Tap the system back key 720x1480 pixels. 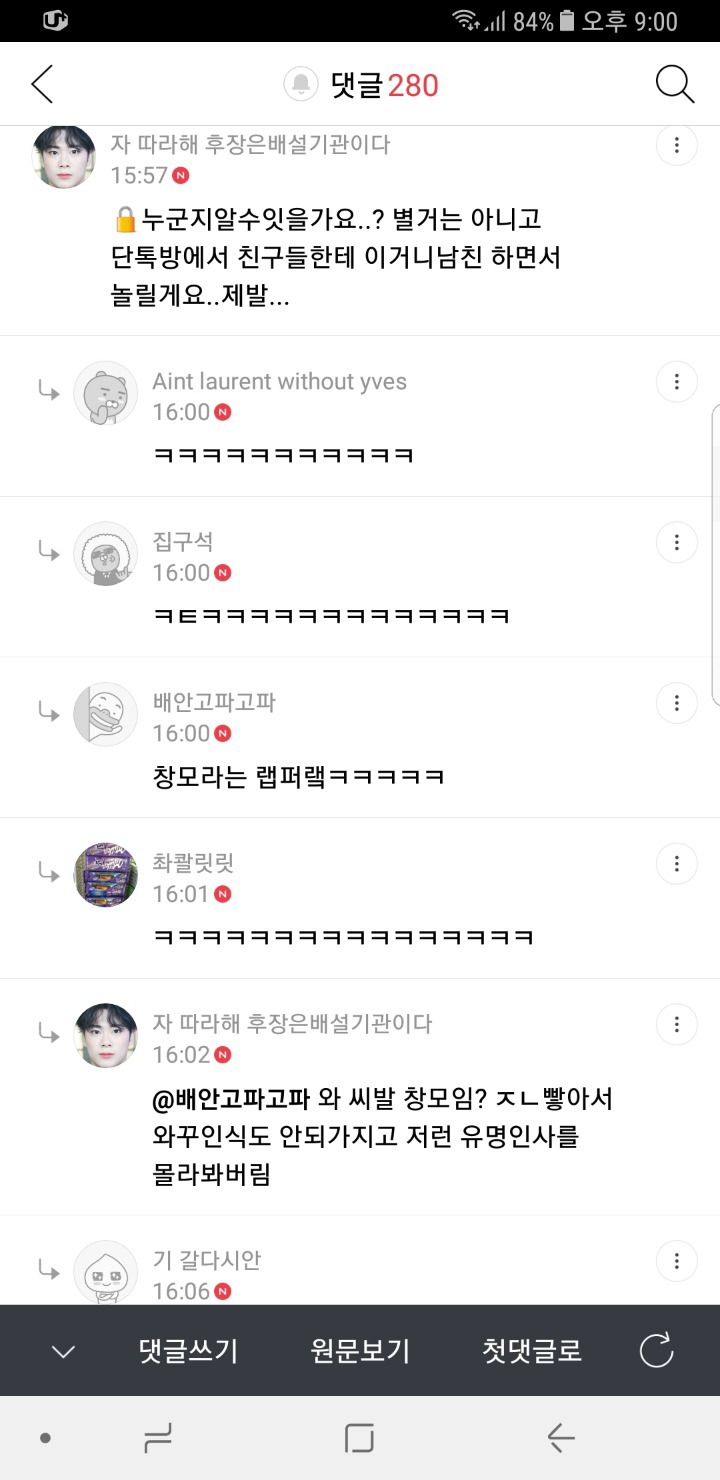pyautogui.click(x=561, y=1438)
